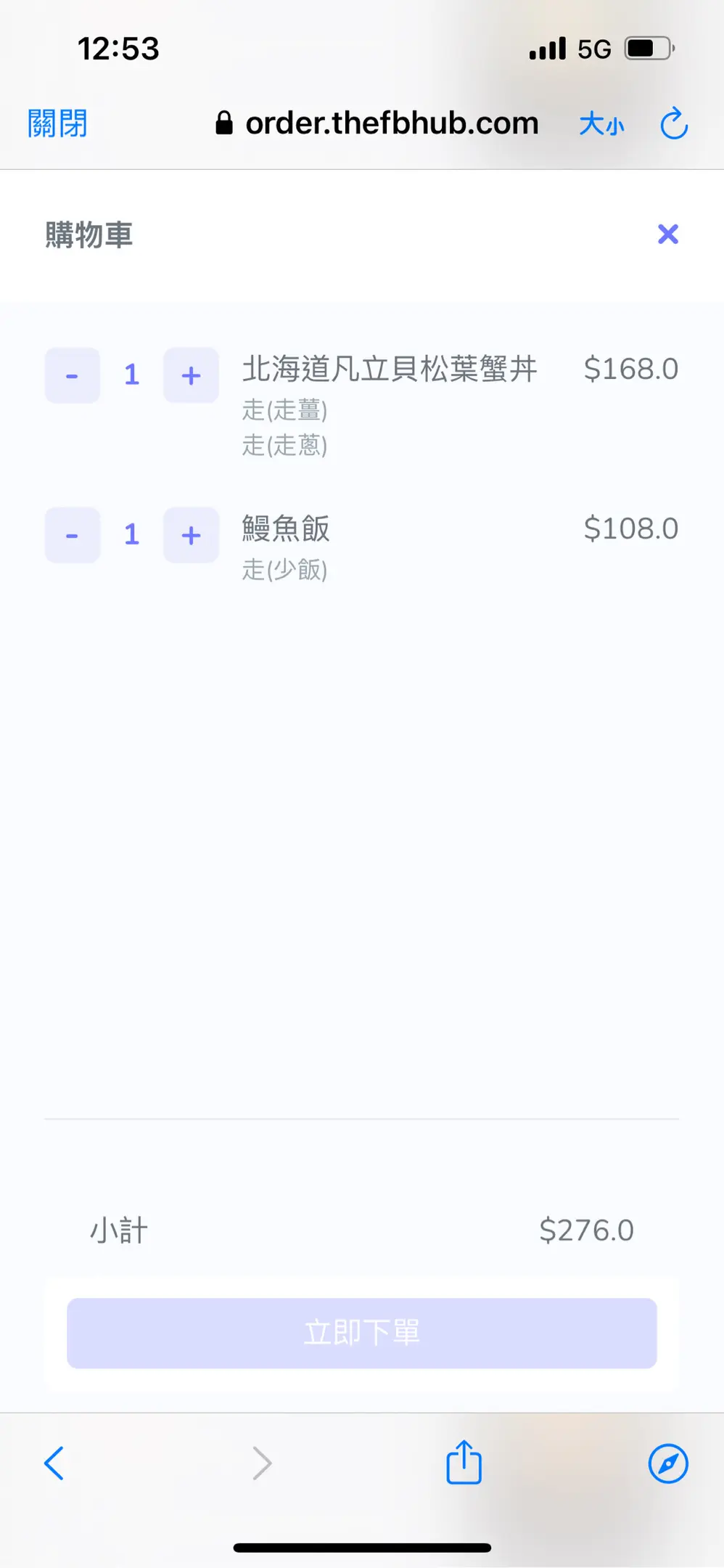Reduce 鰻魚飯 quantity by one

pos(73,535)
